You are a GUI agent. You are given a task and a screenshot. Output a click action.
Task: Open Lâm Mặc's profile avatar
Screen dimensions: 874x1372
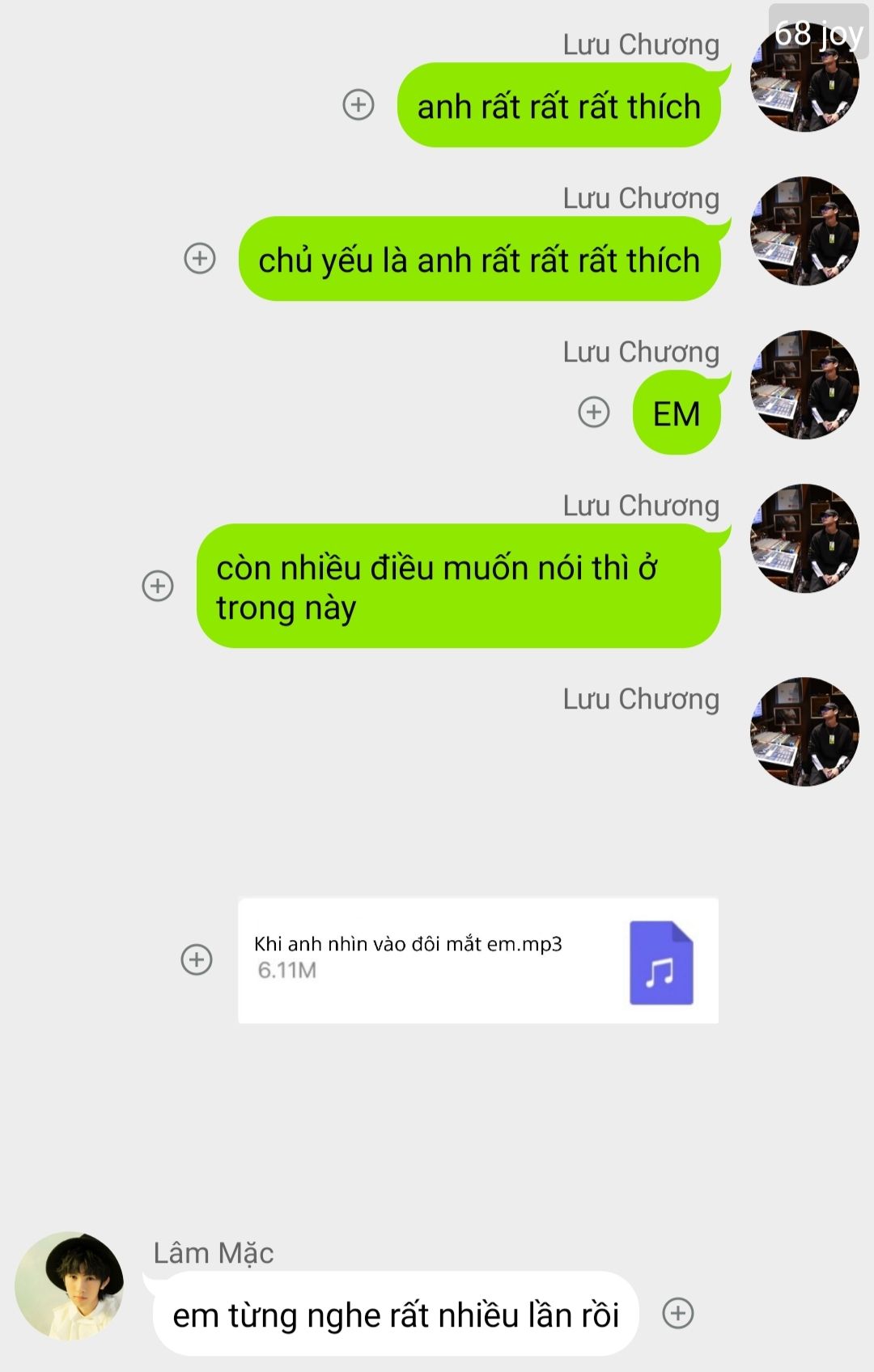click(70, 1286)
